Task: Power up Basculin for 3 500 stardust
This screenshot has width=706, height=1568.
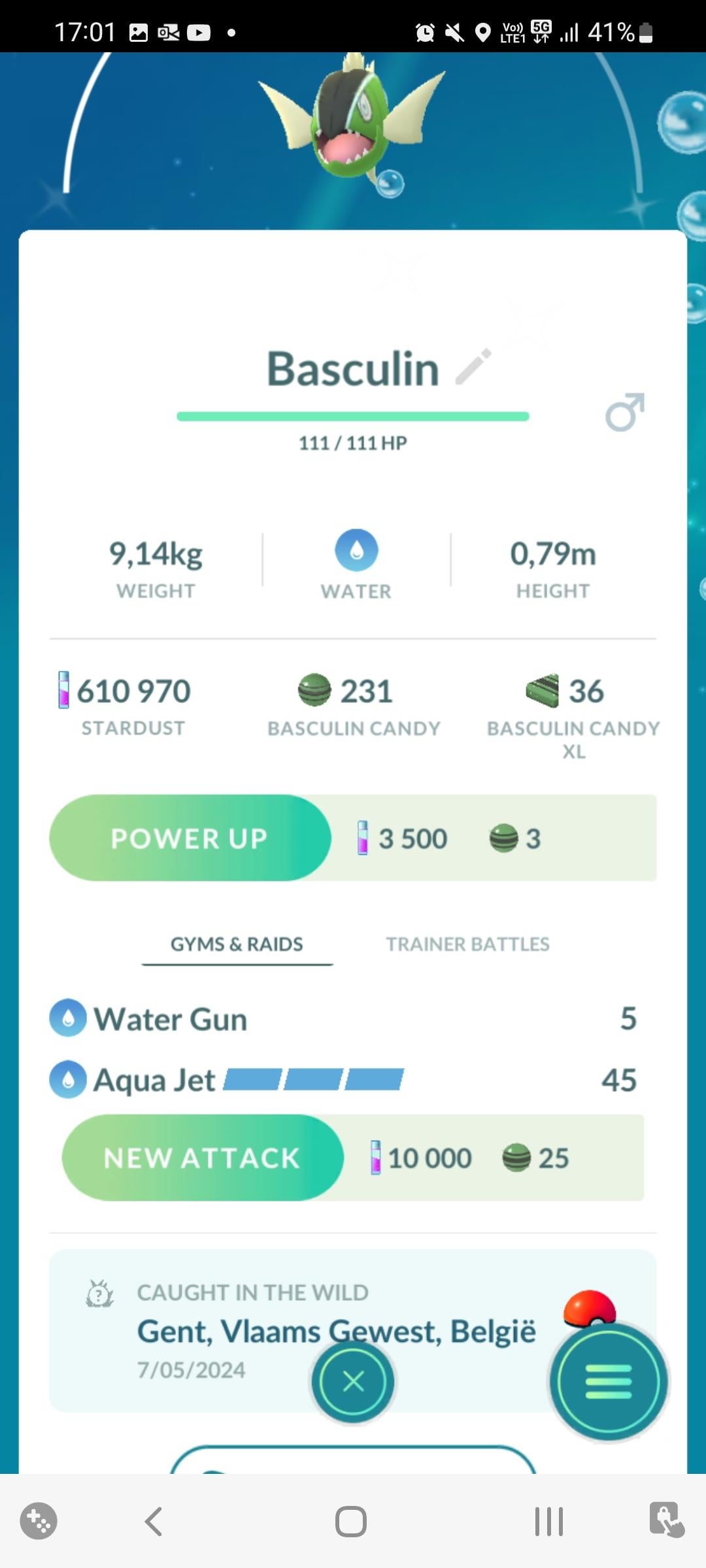Action: 190,838
